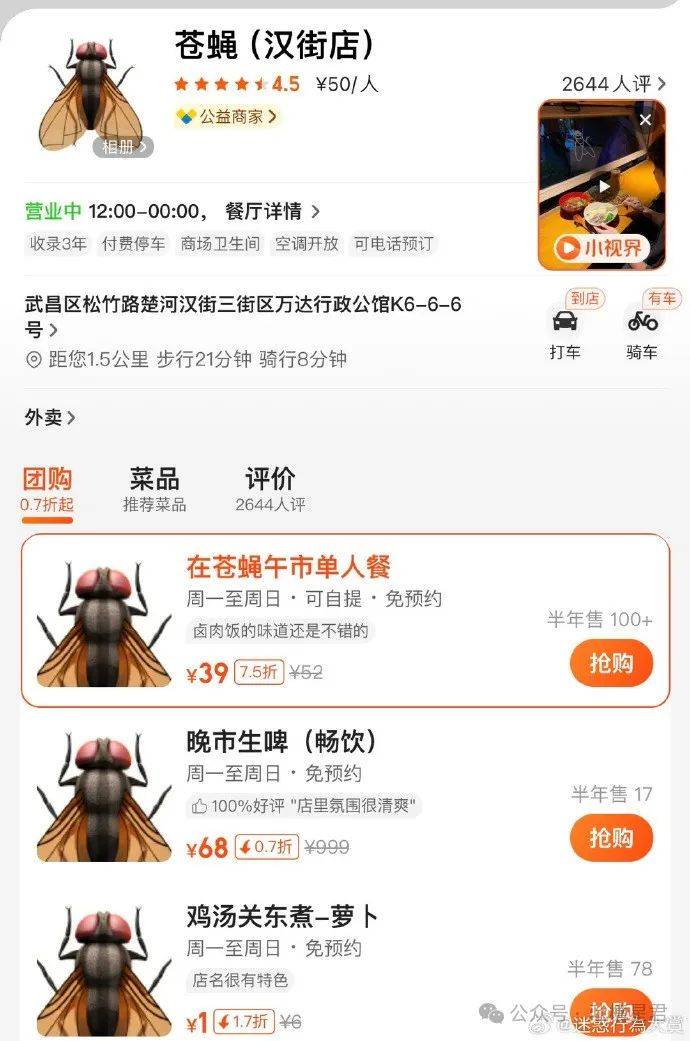Open 晚市生啤（畅饮）deal card

coord(280,743)
